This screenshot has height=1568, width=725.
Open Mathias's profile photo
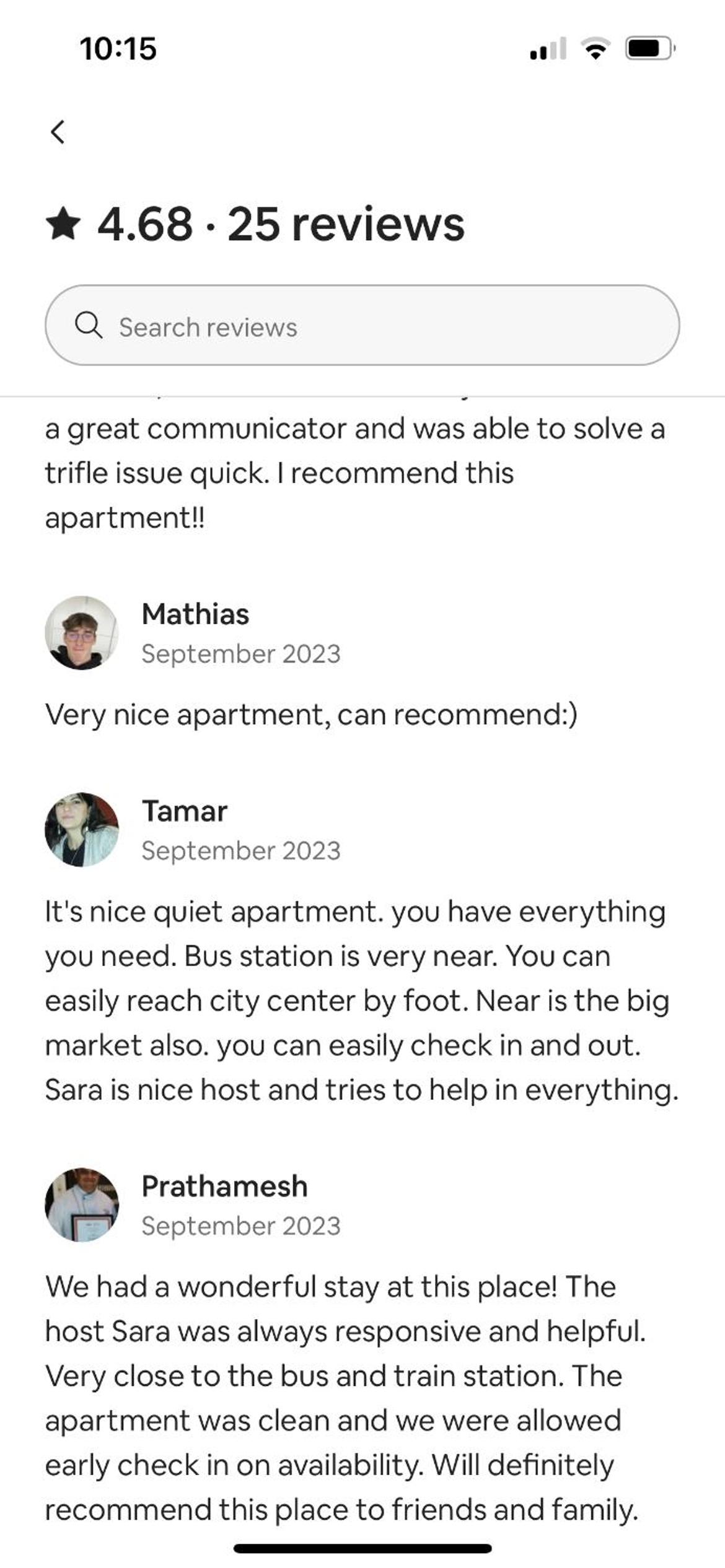82,633
